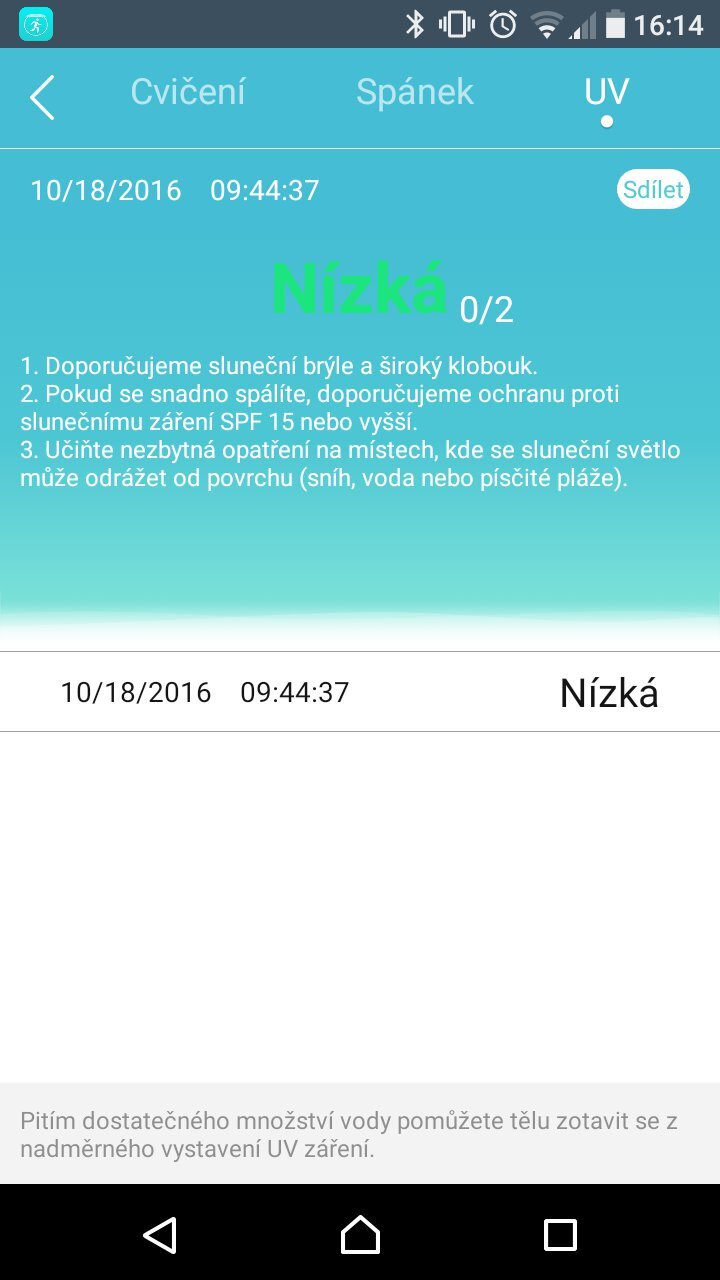Switch to the Spánek tab
The image size is (720, 1280).
[414, 92]
